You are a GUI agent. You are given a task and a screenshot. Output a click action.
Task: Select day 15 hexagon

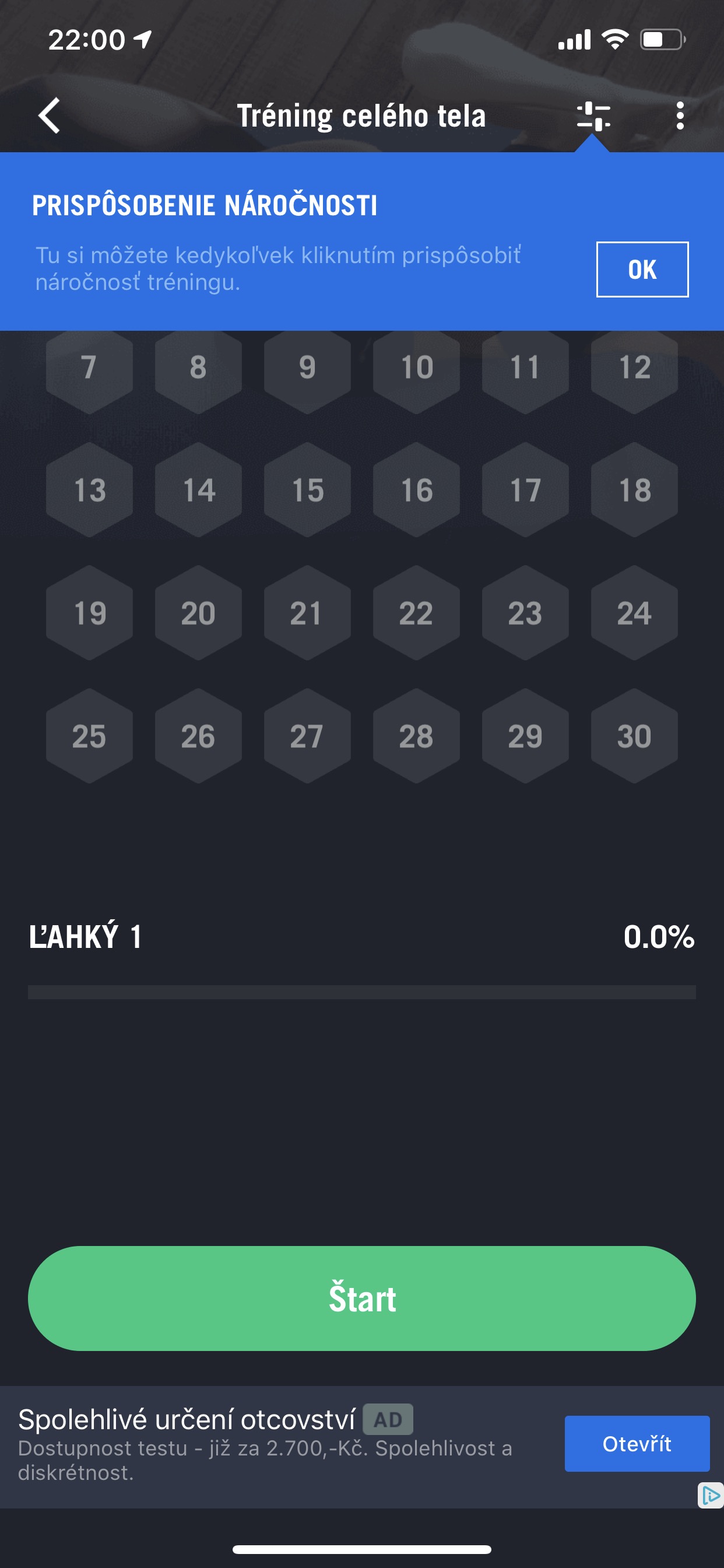point(307,490)
